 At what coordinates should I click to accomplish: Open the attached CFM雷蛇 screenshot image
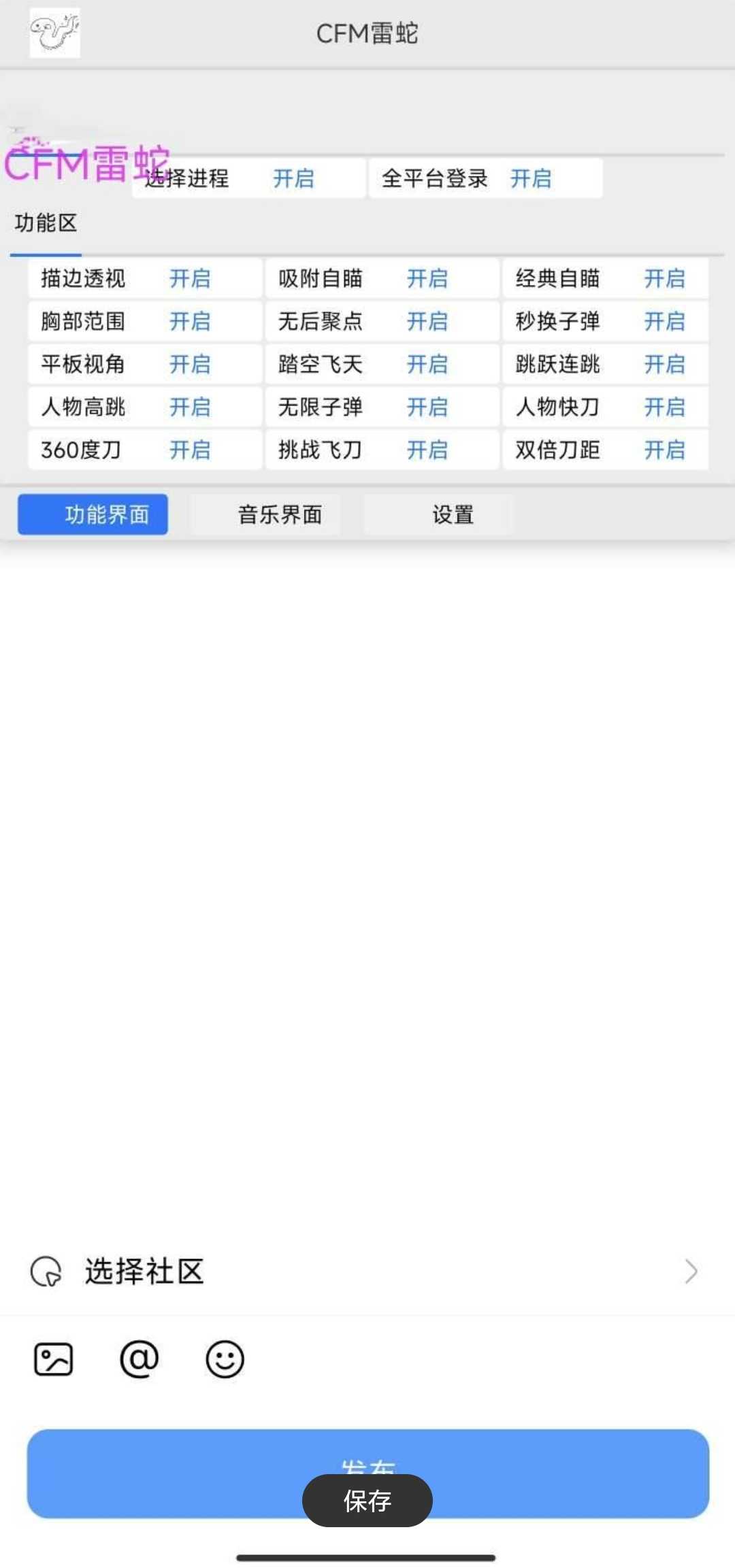click(367, 271)
